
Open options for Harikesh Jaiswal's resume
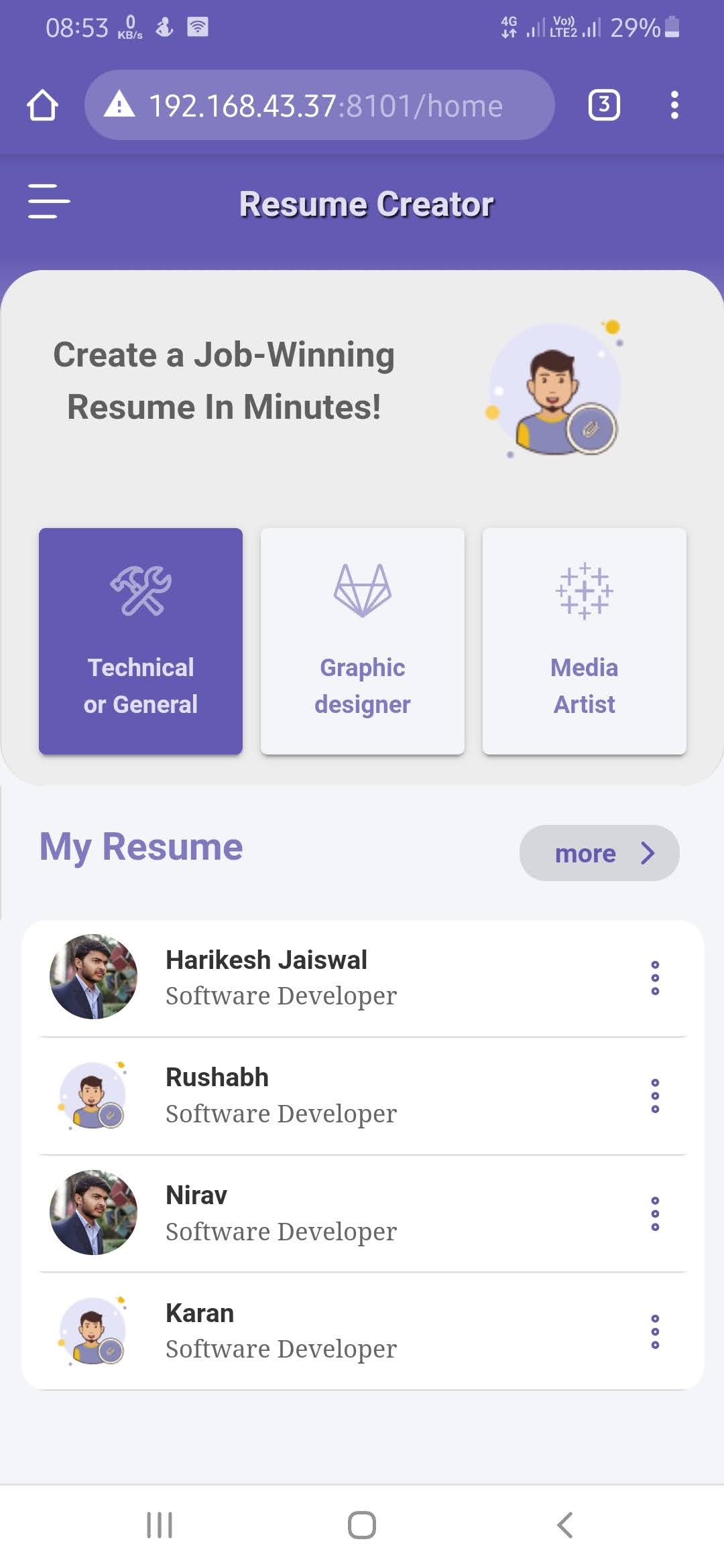coord(655,978)
